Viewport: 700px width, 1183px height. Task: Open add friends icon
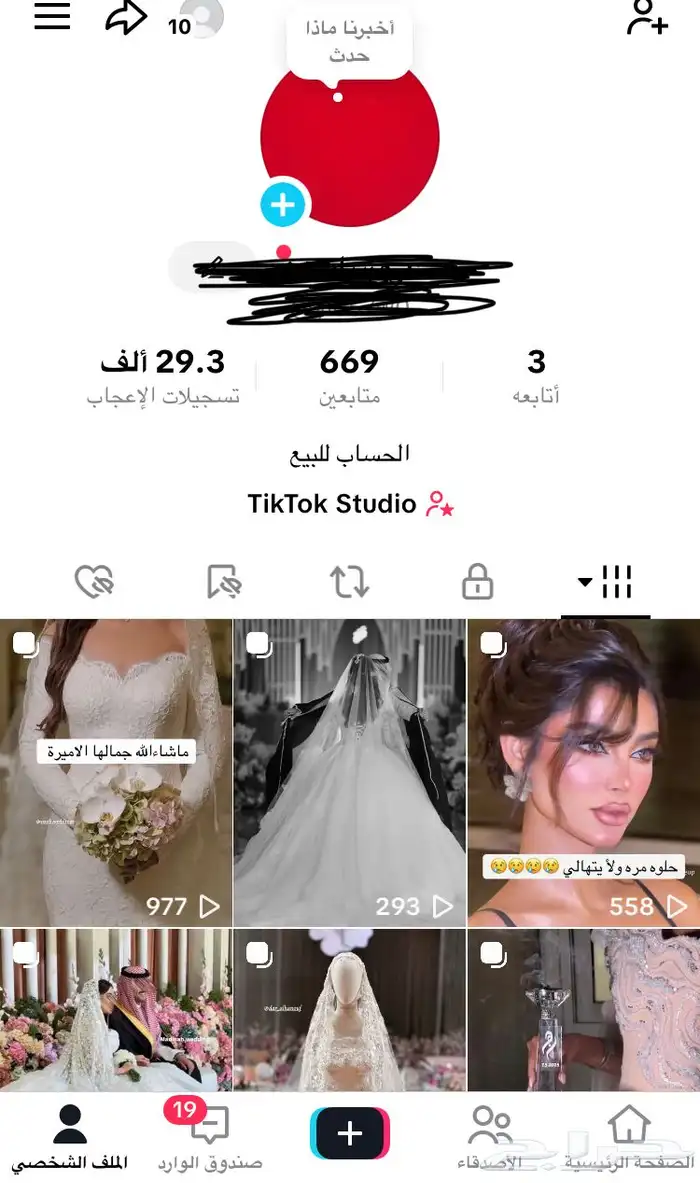(647, 18)
